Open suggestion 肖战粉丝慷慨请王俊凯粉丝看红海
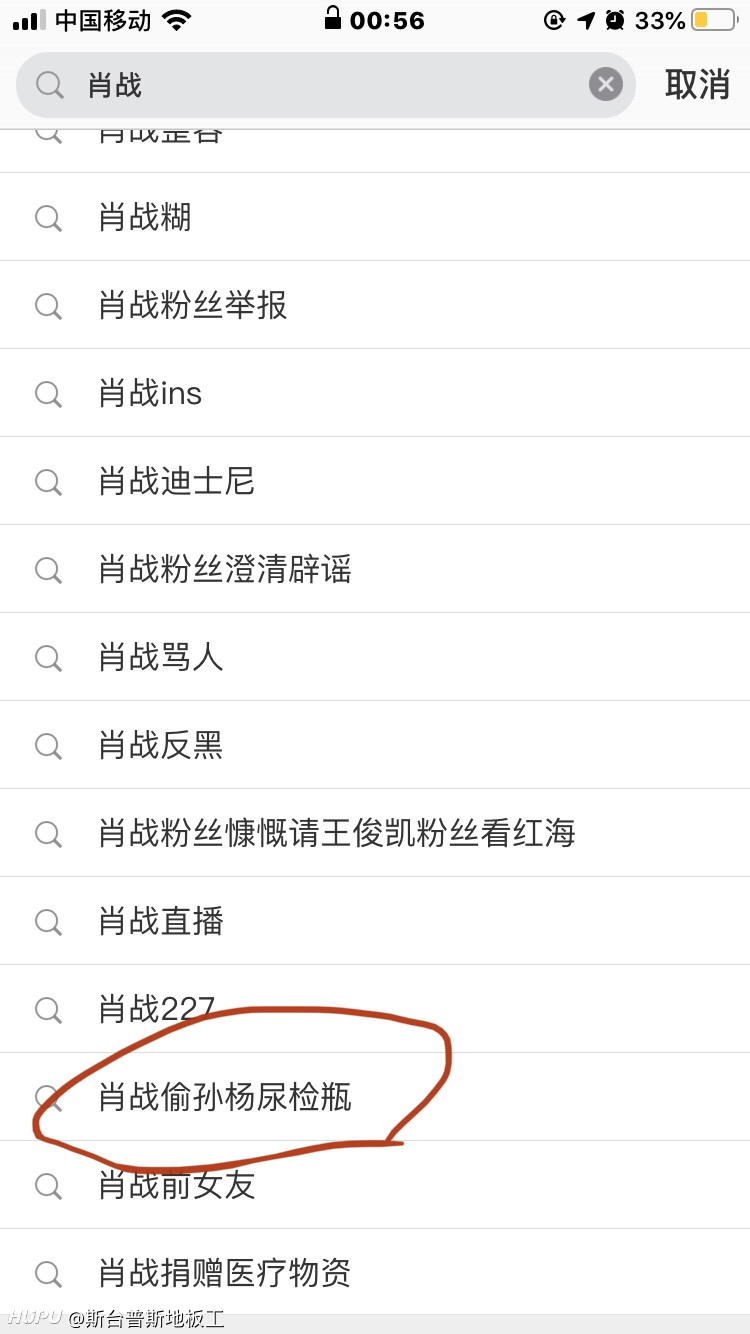This screenshot has width=750, height=1334. tap(375, 833)
